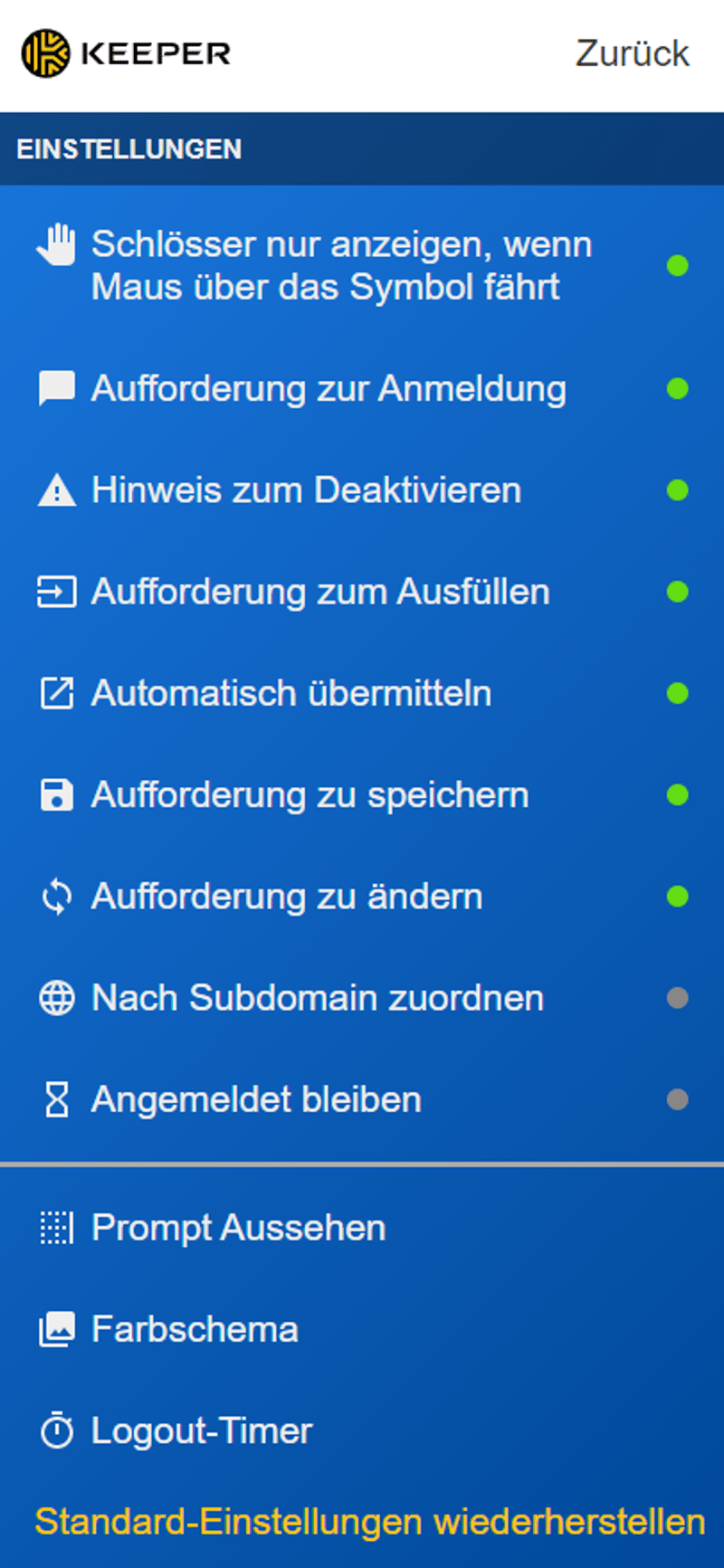This screenshot has width=724, height=1568.
Task: Disable Automatisch übermitteln
Action: (677, 693)
